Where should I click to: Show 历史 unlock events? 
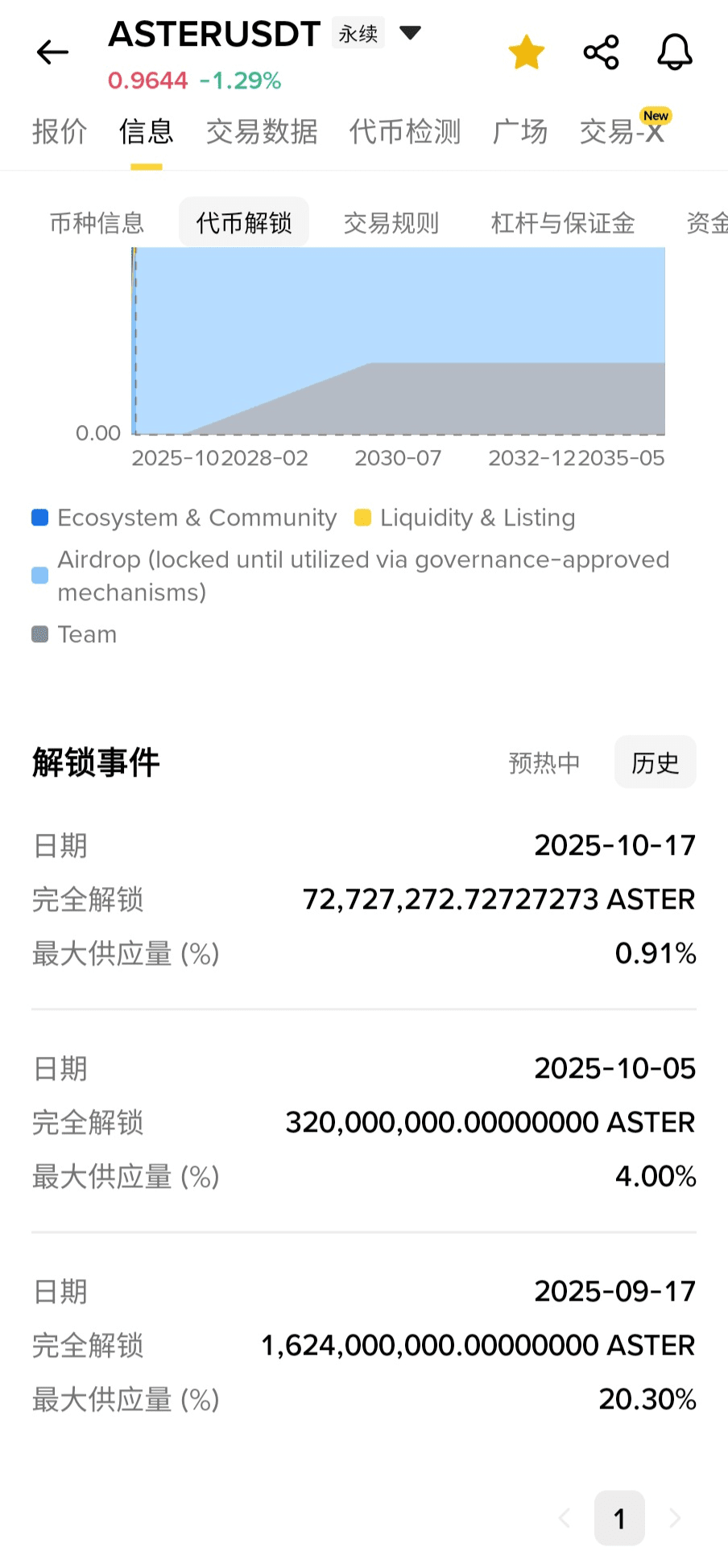(655, 762)
